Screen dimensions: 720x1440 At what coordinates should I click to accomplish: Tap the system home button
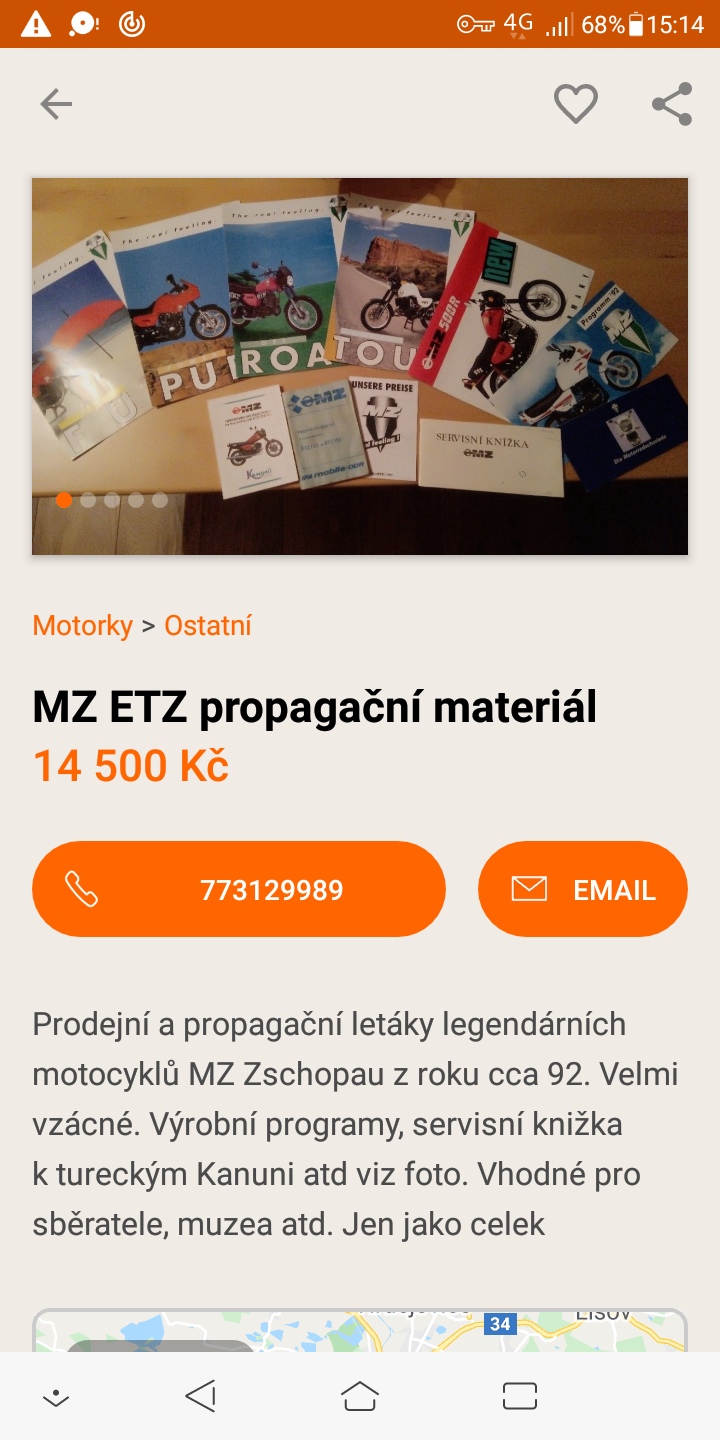tap(360, 1396)
